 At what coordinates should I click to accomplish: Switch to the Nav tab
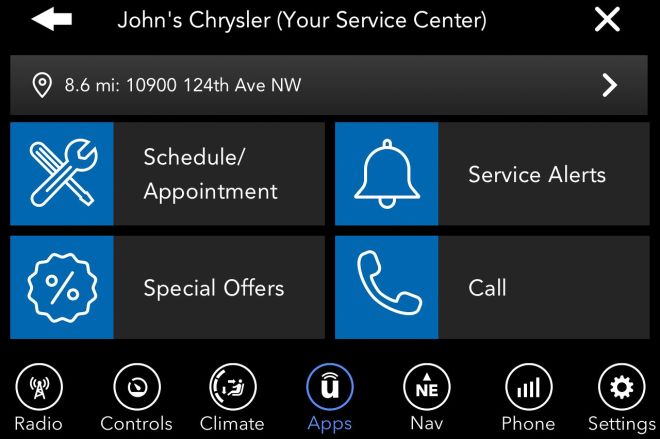tap(426, 398)
